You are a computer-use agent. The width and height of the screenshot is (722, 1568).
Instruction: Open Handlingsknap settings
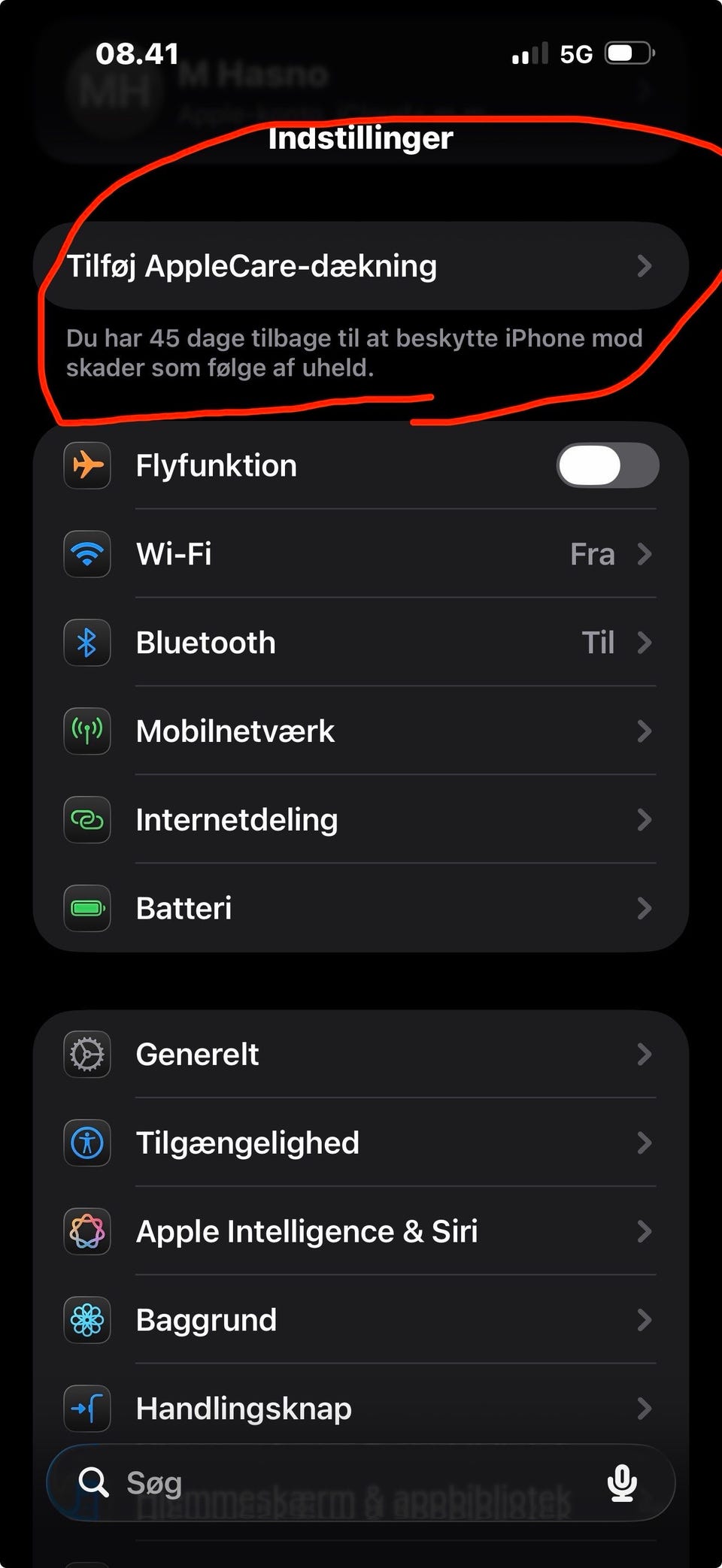(361, 1408)
